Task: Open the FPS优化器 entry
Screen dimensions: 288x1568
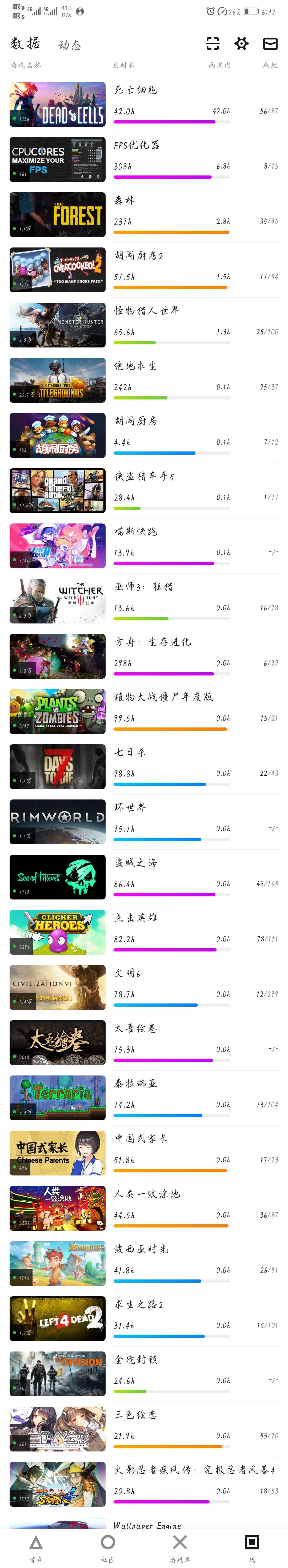Action: pyautogui.click(x=144, y=159)
